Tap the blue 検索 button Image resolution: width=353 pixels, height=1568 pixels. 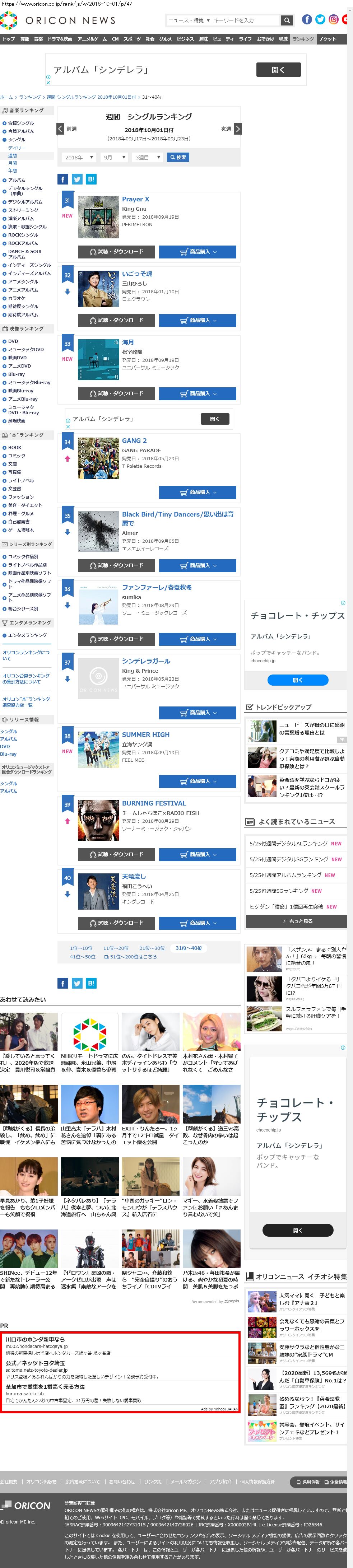click(178, 158)
